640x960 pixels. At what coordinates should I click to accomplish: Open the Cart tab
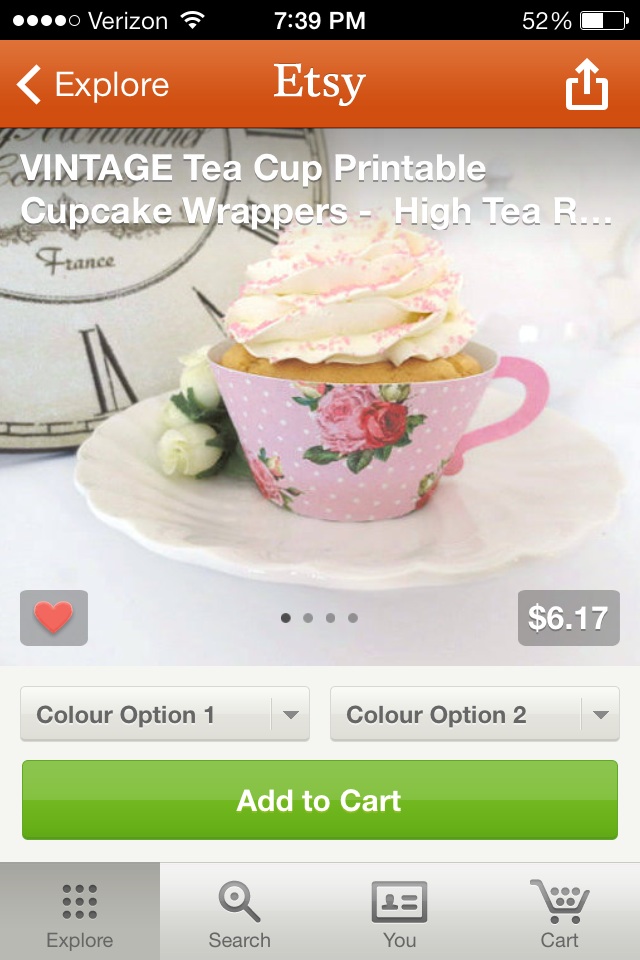tap(560, 912)
